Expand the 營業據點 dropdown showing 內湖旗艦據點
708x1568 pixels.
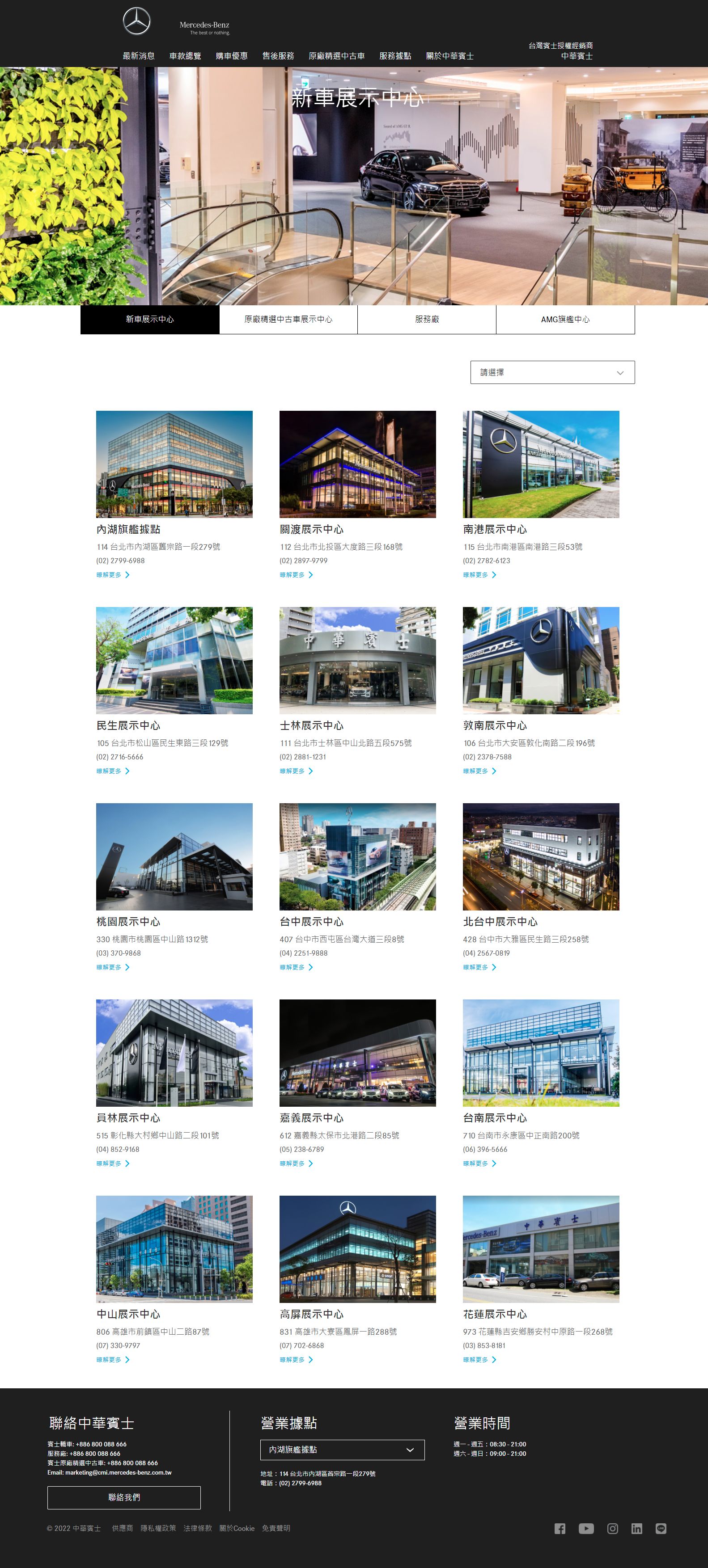(x=342, y=1449)
